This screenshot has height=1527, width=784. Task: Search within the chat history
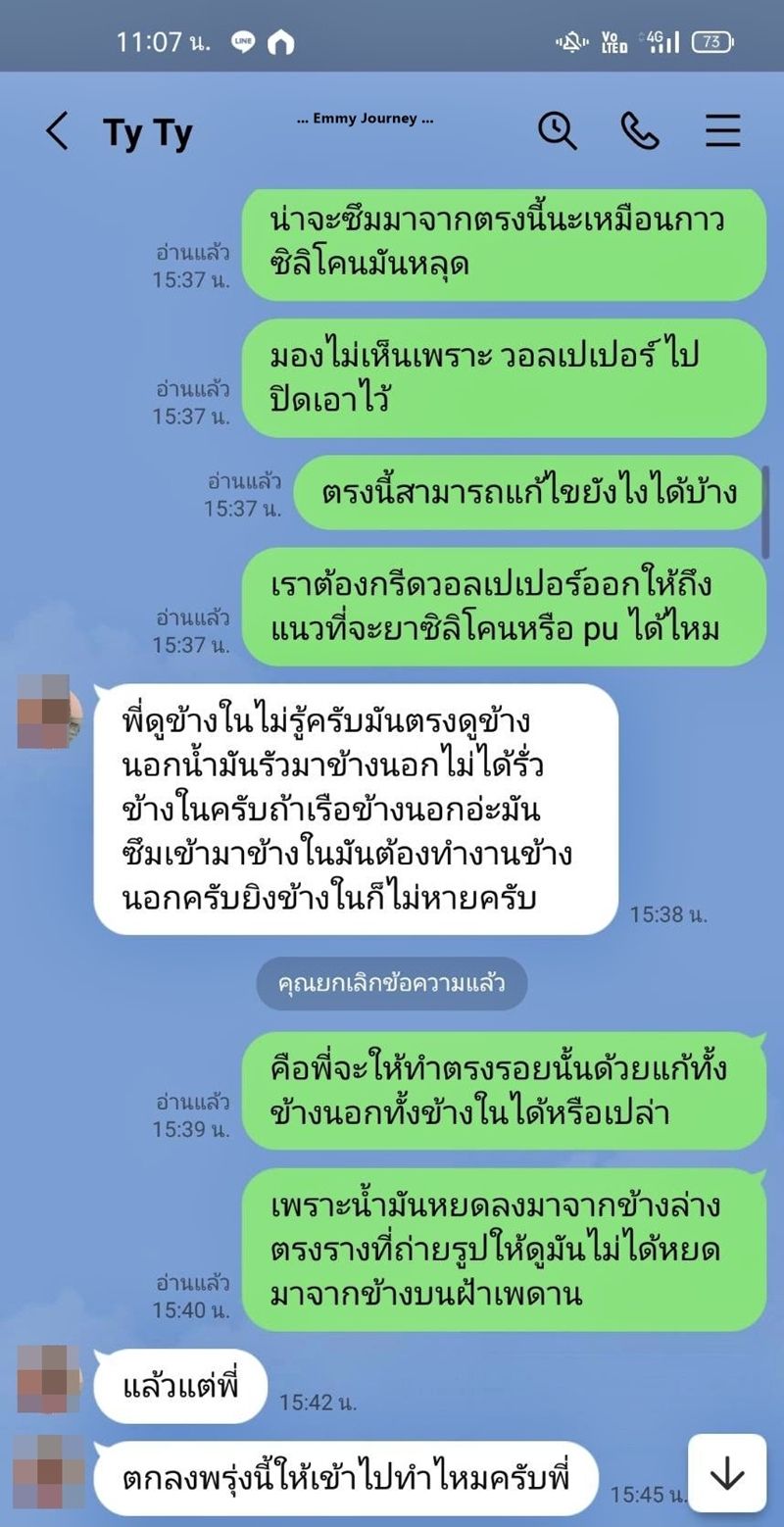coord(557,130)
